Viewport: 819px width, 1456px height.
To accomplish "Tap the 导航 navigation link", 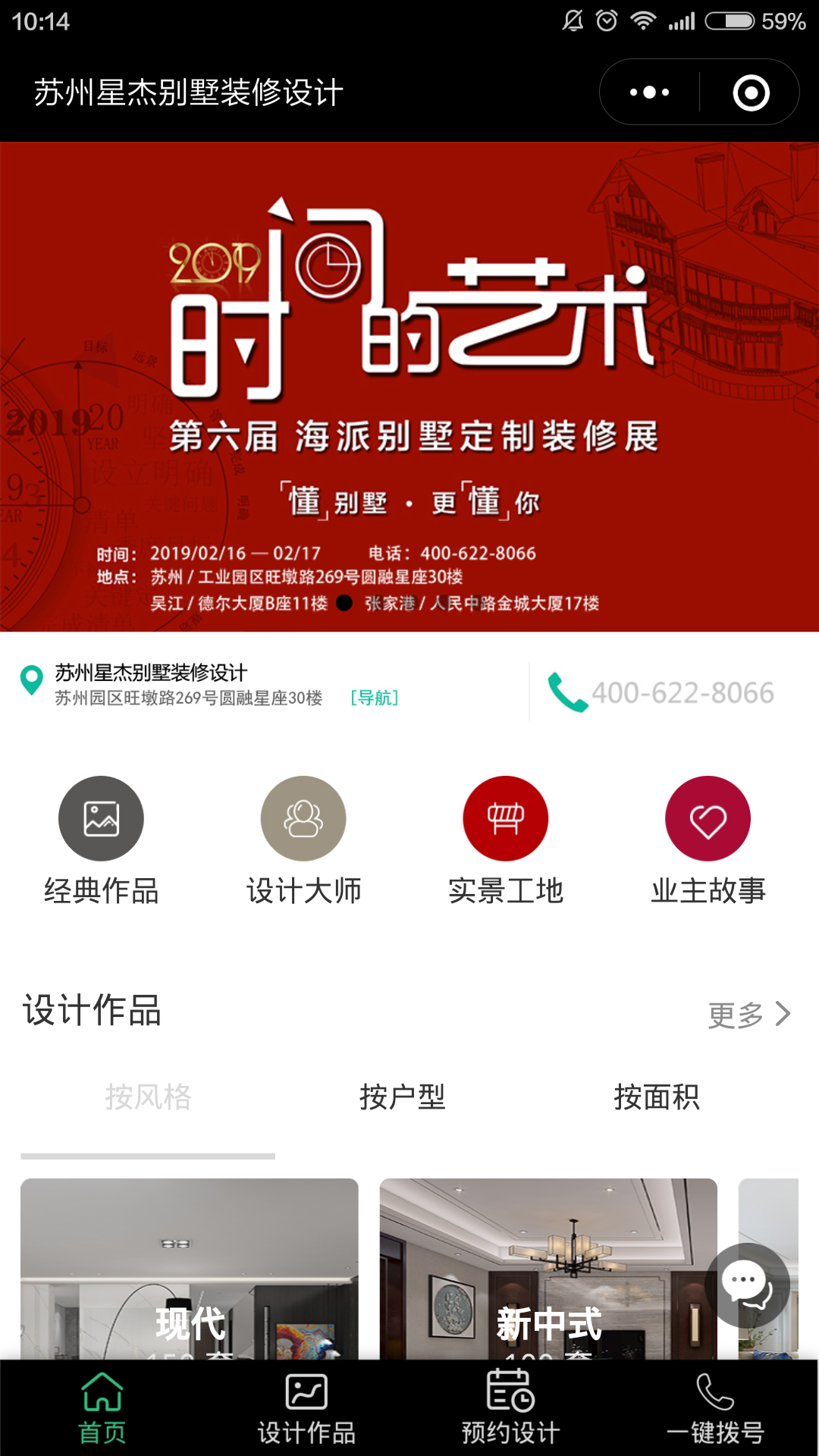I will pyautogui.click(x=375, y=698).
